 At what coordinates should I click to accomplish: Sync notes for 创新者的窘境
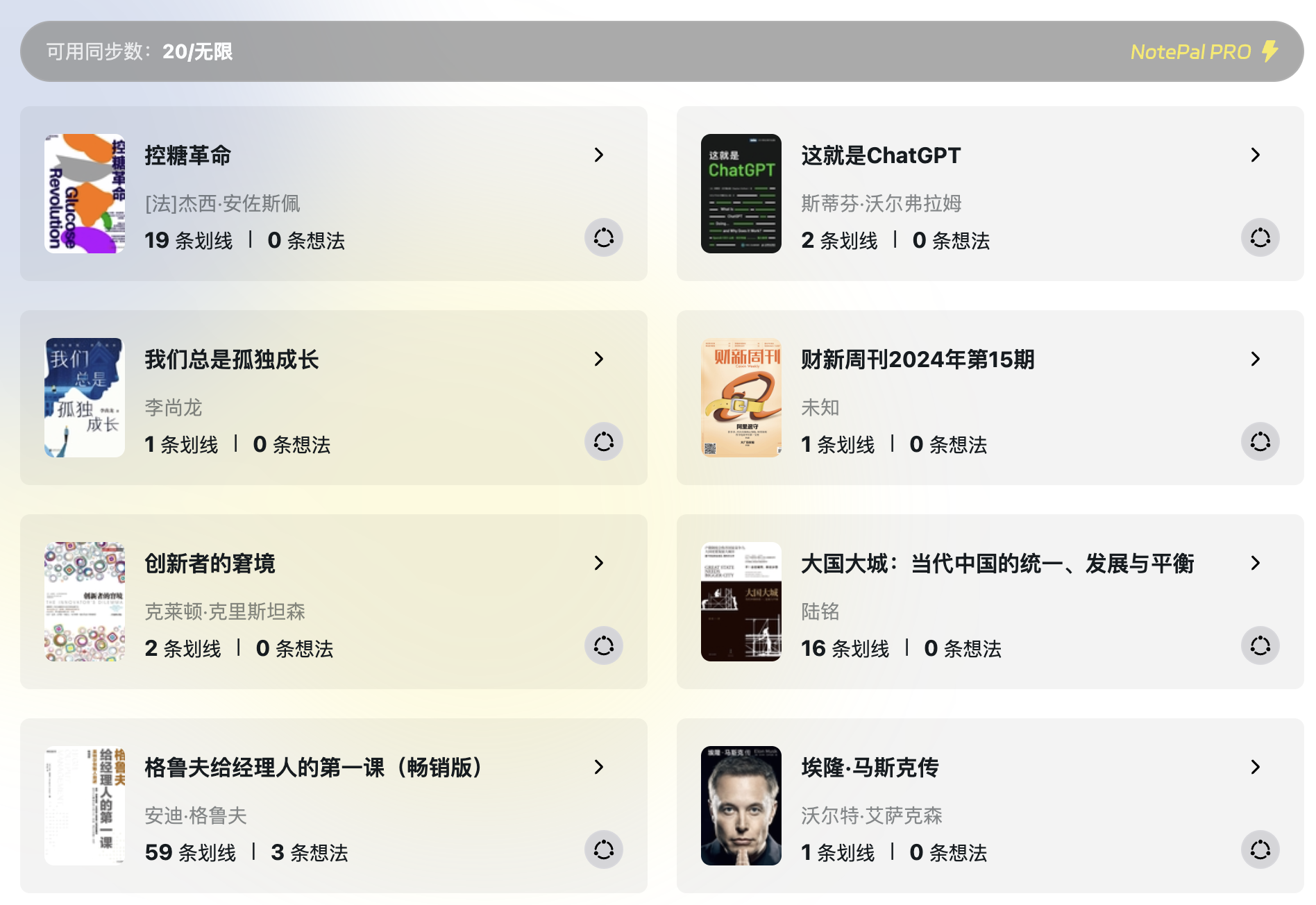click(603, 646)
